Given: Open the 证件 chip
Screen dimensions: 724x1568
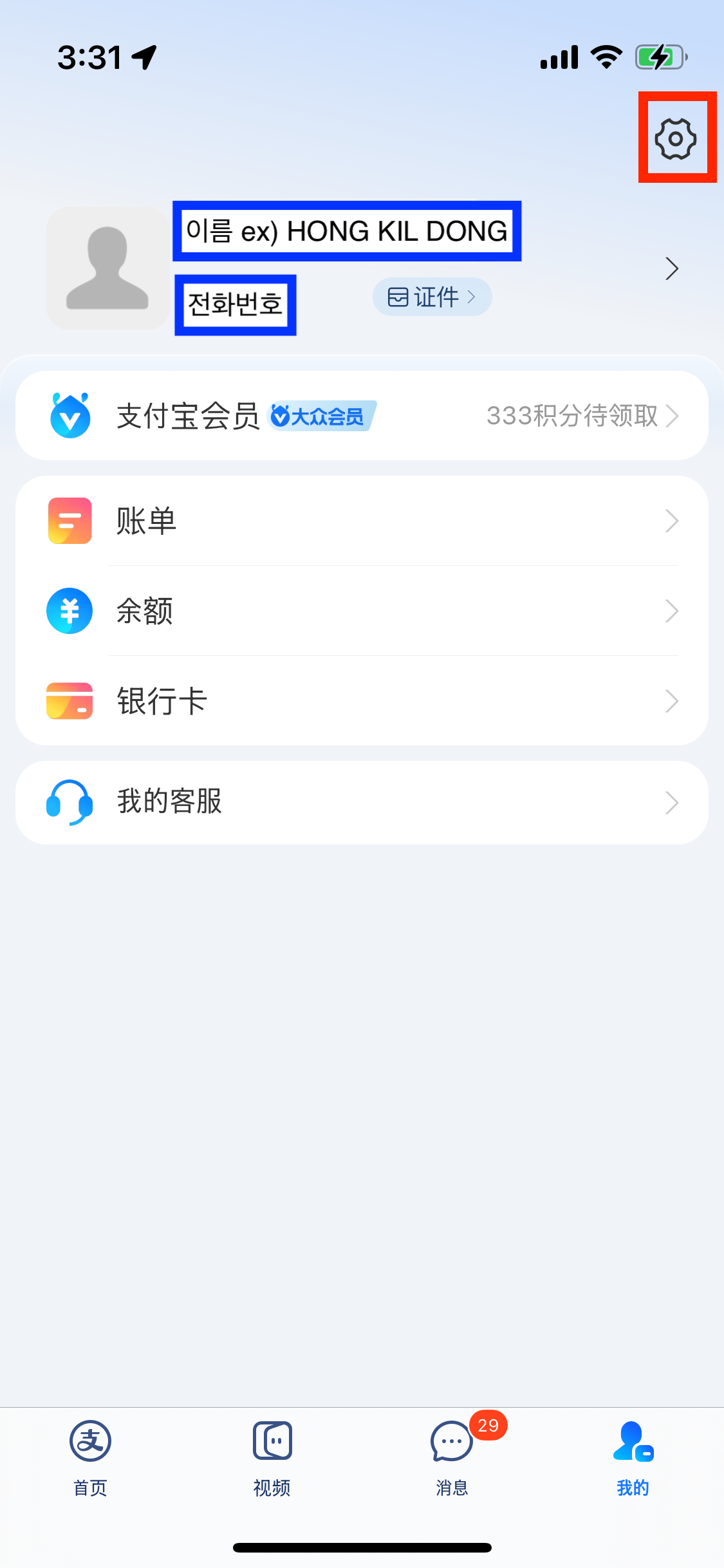Looking at the screenshot, I should pyautogui.click(x=432, y=297).
